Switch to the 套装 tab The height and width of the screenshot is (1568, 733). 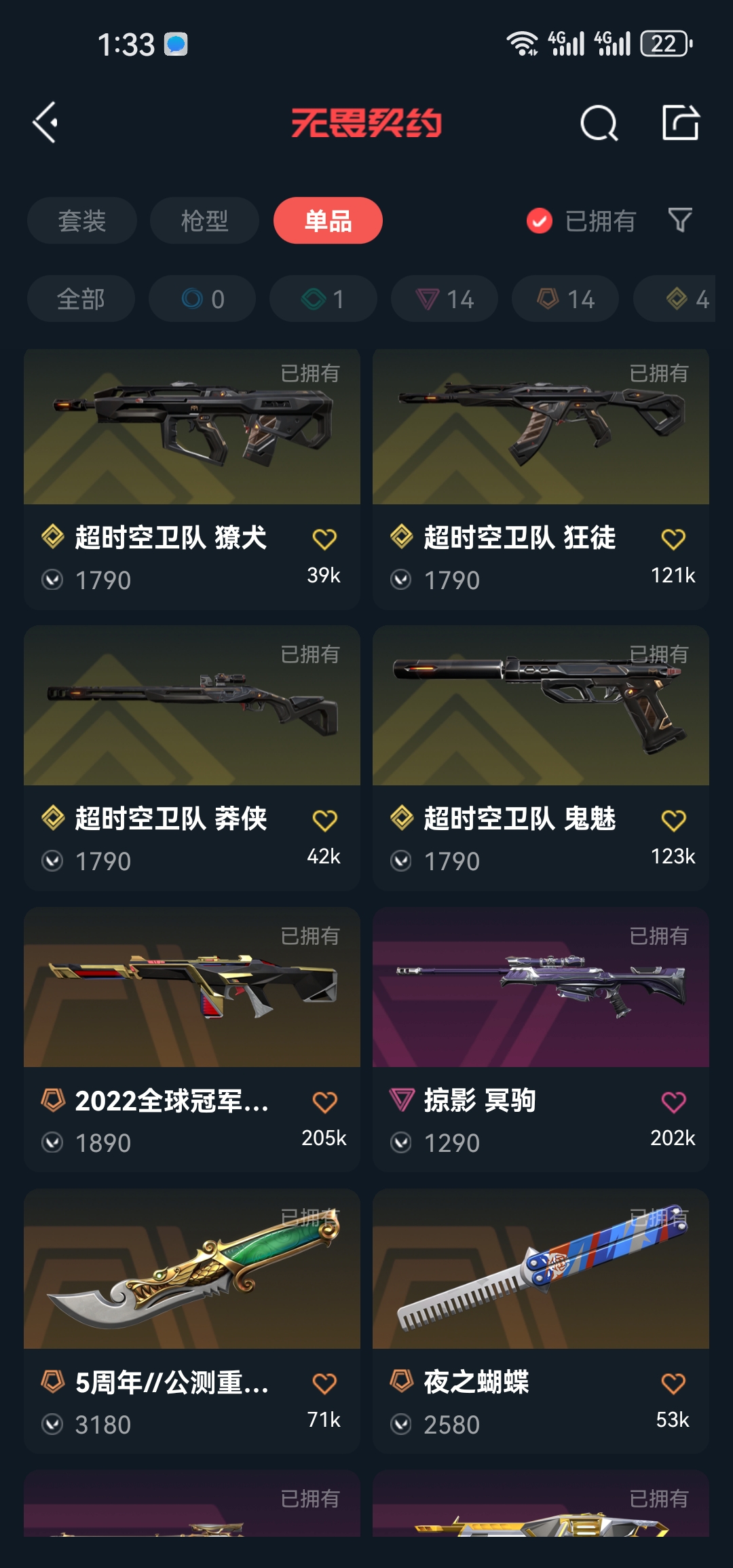click(x=82, y=221)
